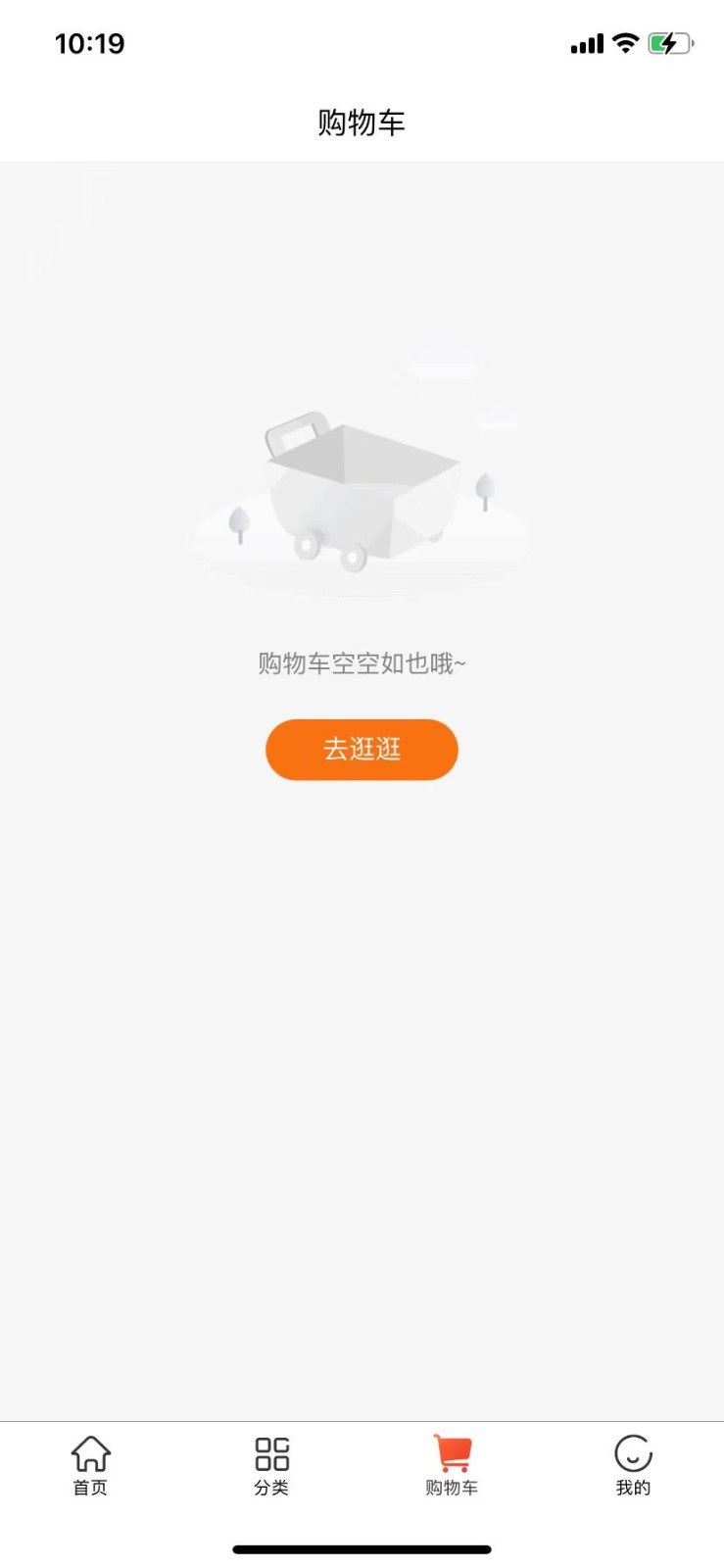This screenshot has height=1568, width=724.
Task: Tap the 购物车 page title
Action: tap(362, 121)
